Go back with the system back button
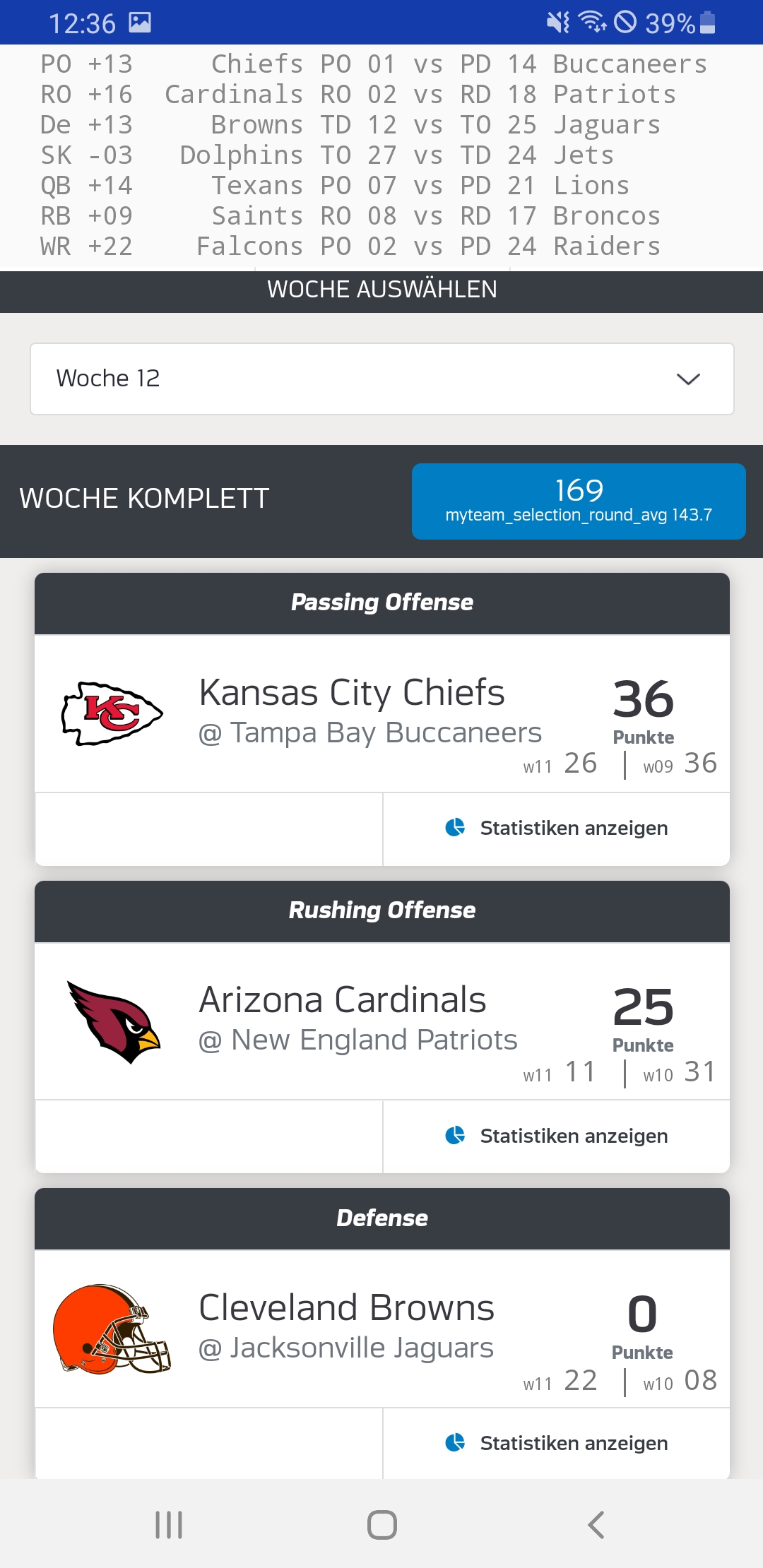This screenshot has width=763, height=1568. coord(596,1525)
